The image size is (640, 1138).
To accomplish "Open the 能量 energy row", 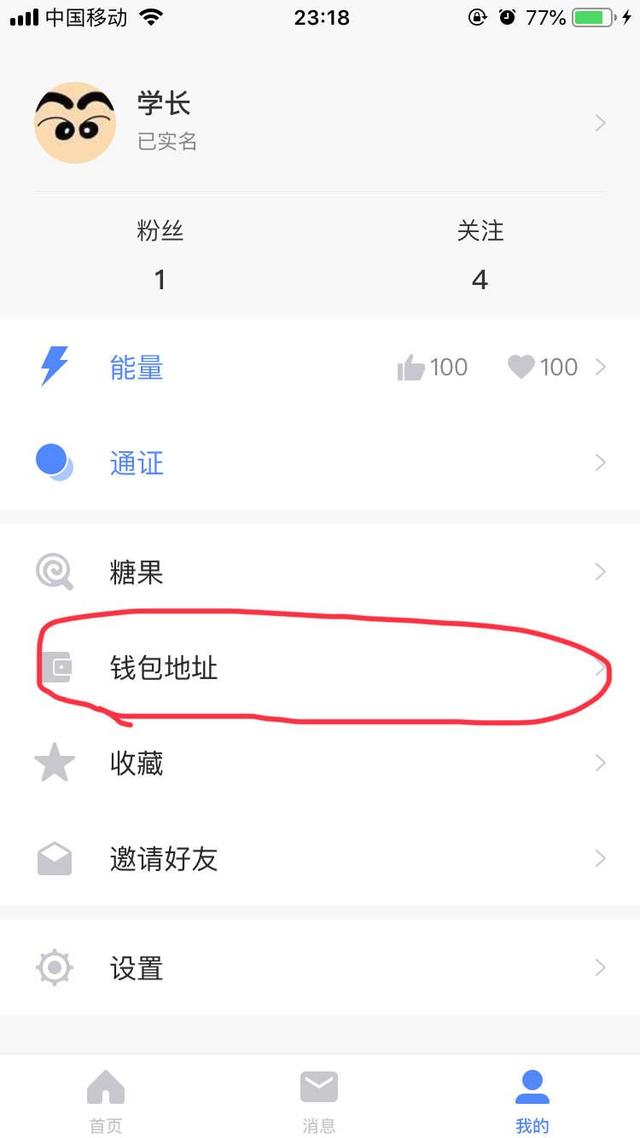I will click(x=320, y=368).
